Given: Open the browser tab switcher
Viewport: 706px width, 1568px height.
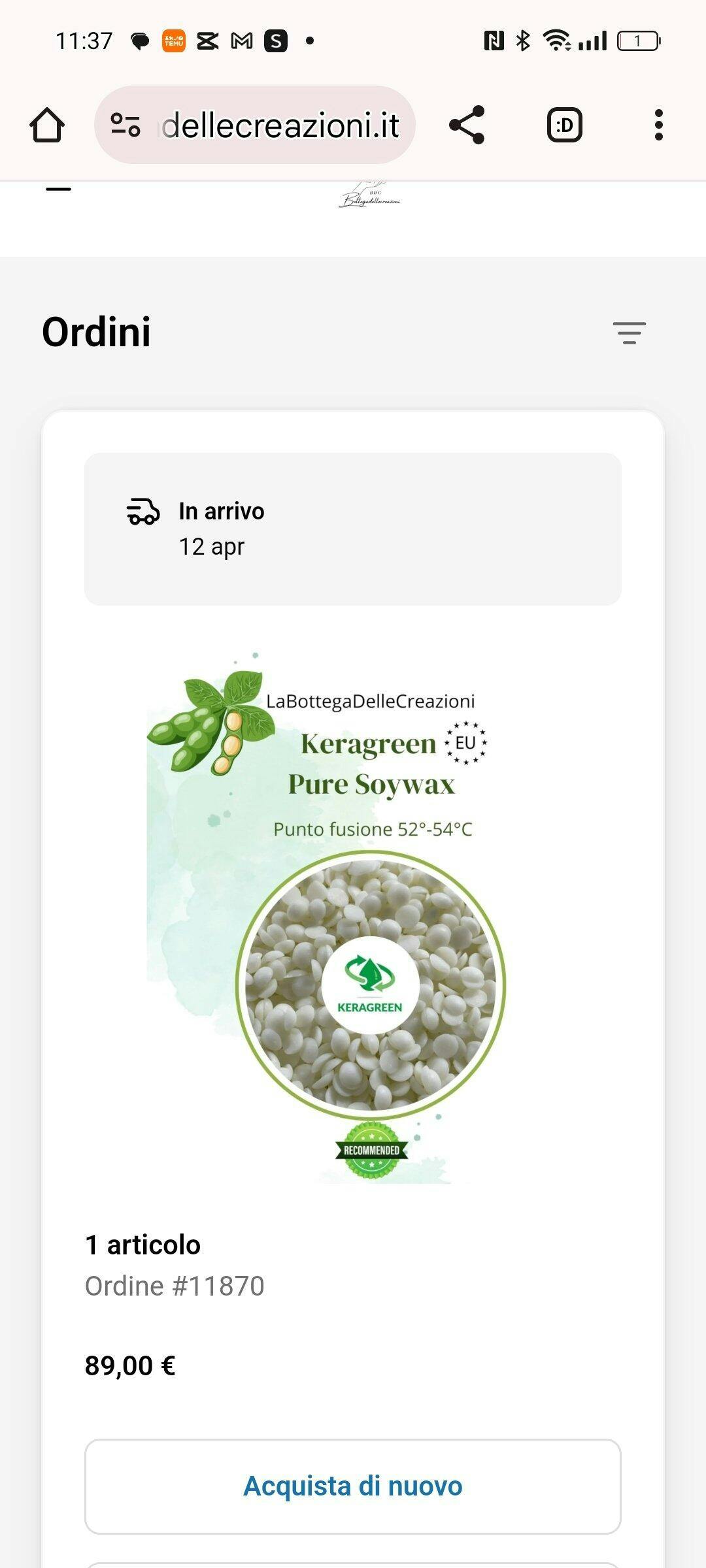Looking at the screenshot, I should tap(564, 125).
